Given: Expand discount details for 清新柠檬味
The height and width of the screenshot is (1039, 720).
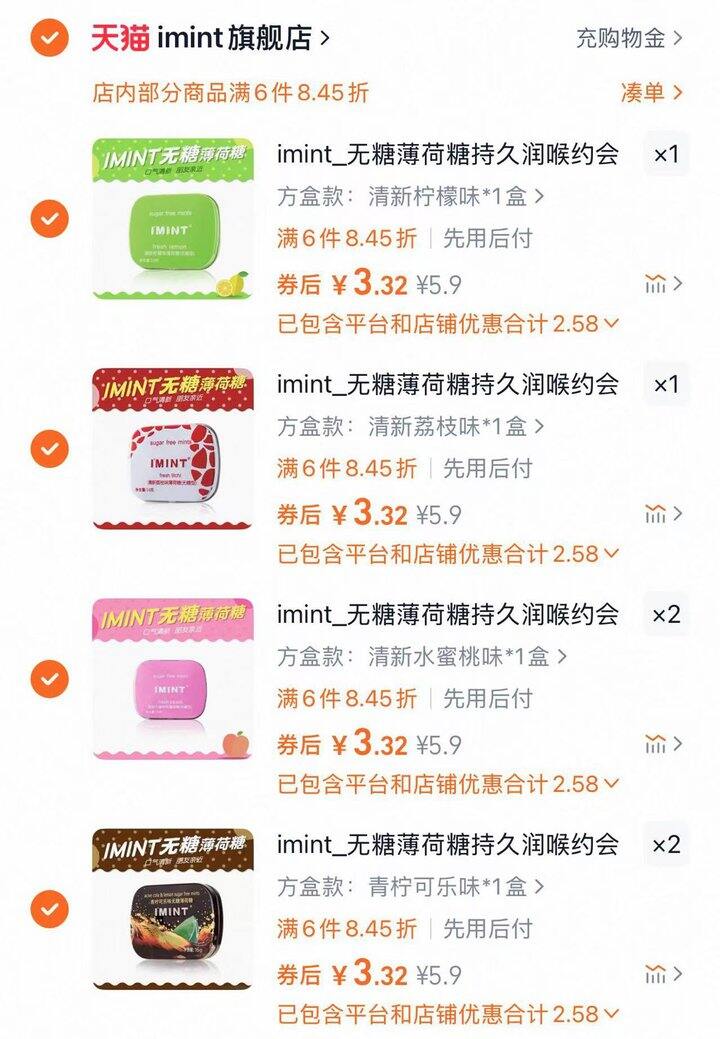Looking at the screenshot, I should coord(448,324).
